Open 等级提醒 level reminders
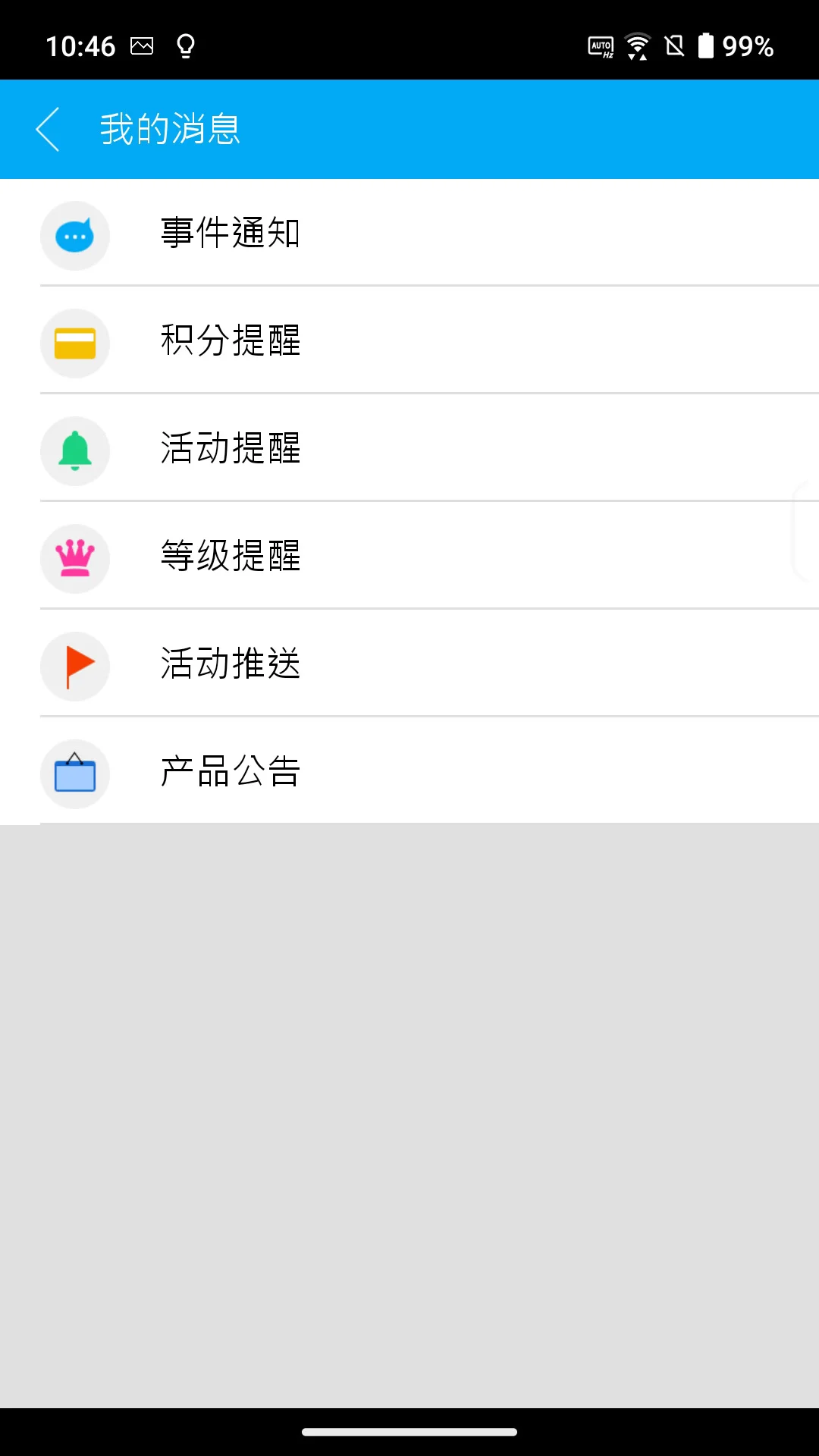The width and height of the screenshot is (819, 1456). [230, 557]
